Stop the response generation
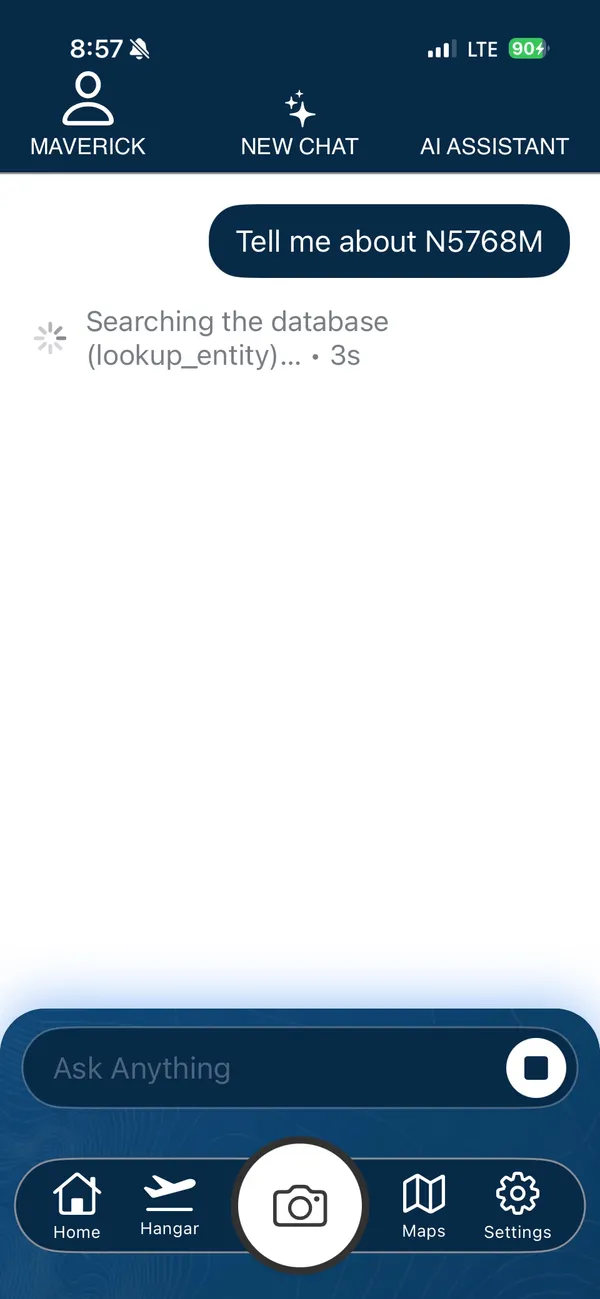This screenshot has width=600, height=1299. (536, 1068)
